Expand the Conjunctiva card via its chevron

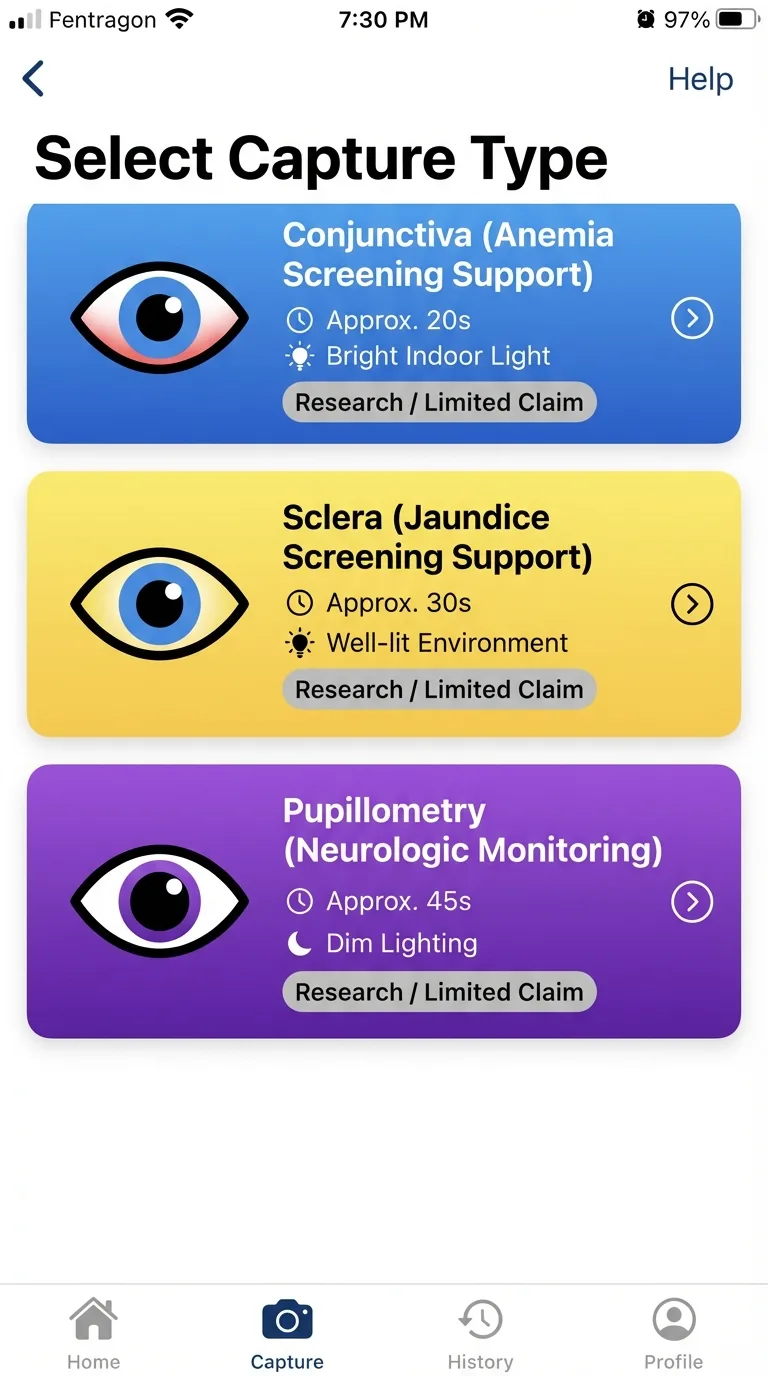coord(691,319)
